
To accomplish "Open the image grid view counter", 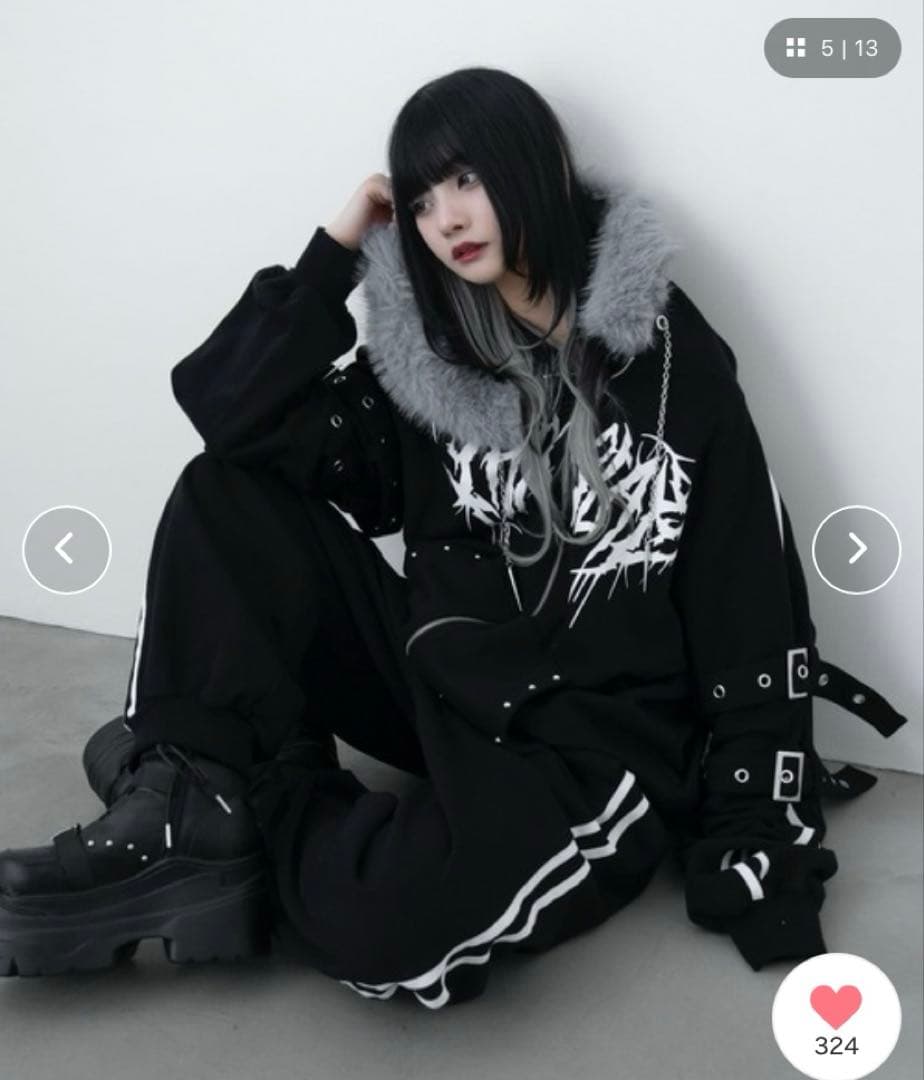I will pyautogui.click(x=832, y=48).
